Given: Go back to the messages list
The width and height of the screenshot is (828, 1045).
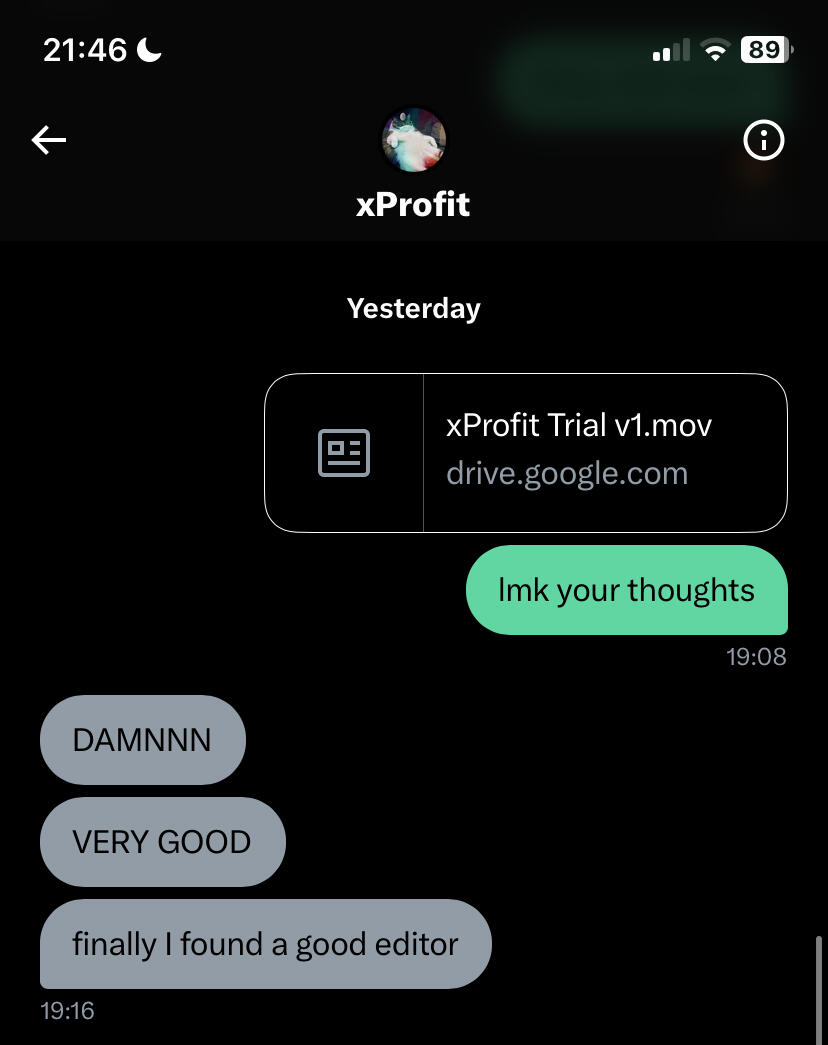Looking at the screenshot, I should 49,141.
